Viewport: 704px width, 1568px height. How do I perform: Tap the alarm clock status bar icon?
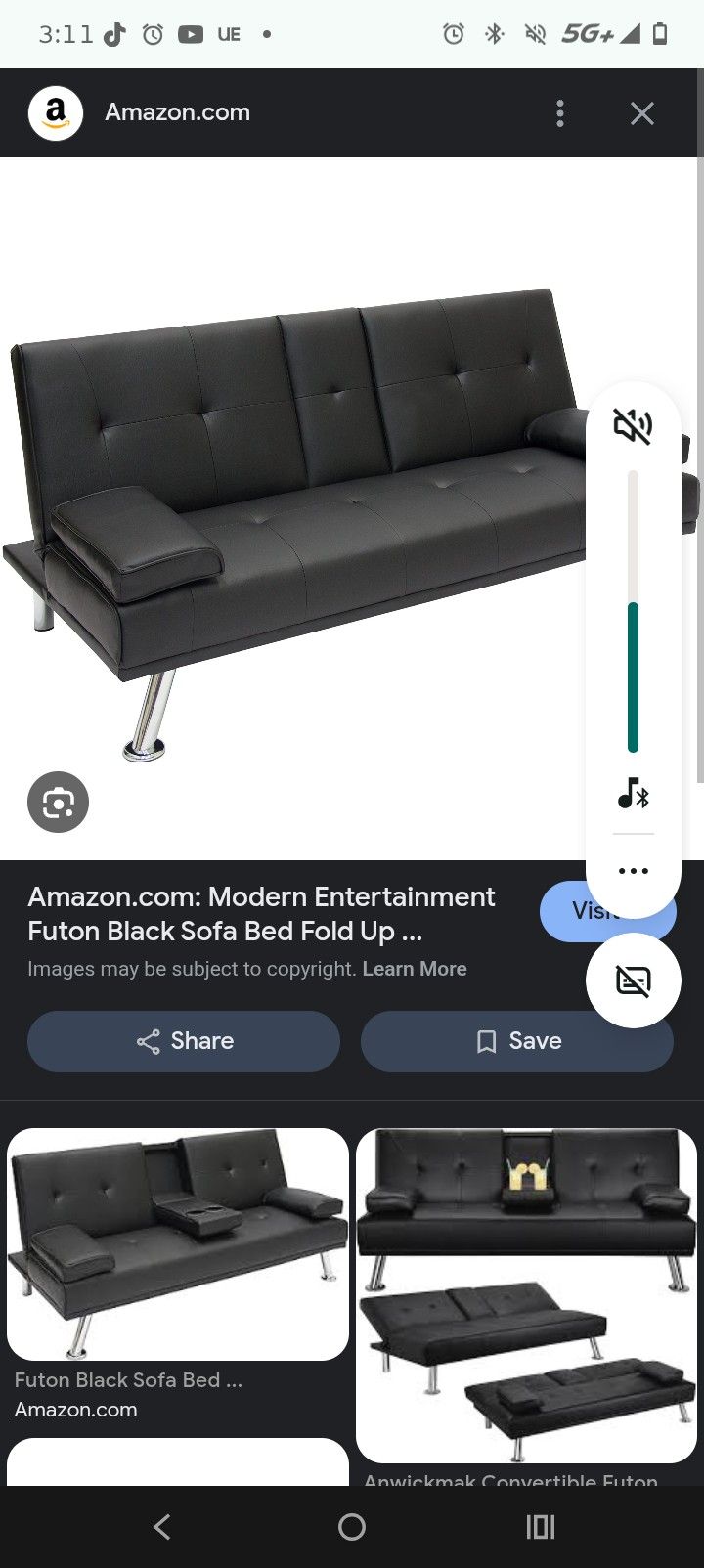pos(452,32)
